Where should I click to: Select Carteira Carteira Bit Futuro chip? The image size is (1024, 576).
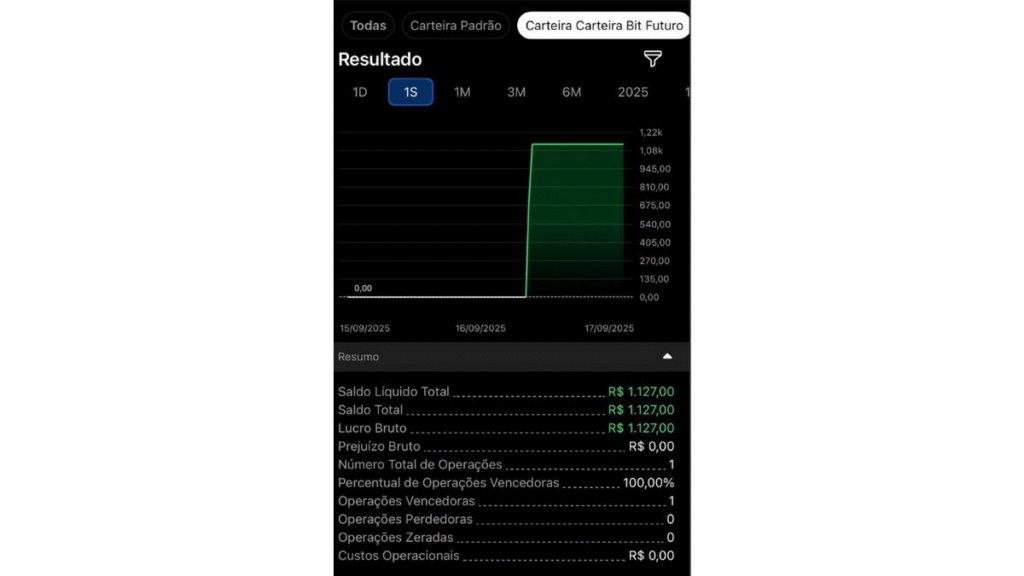coord(603,26)
